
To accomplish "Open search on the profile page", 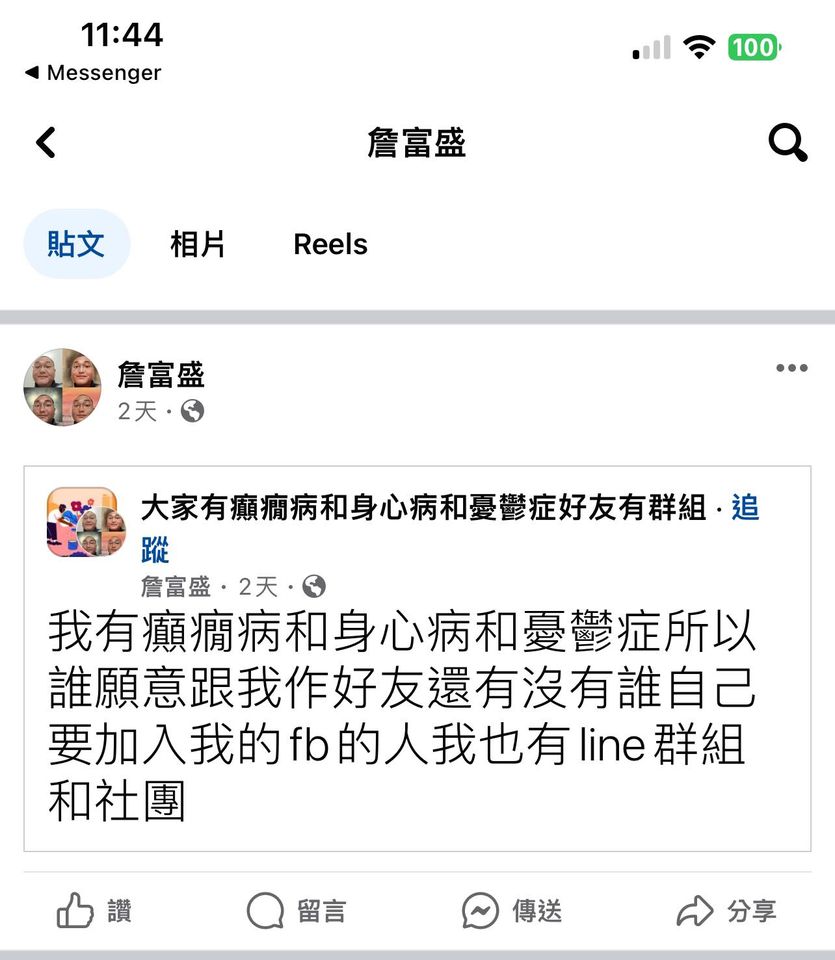I will 787,144.
